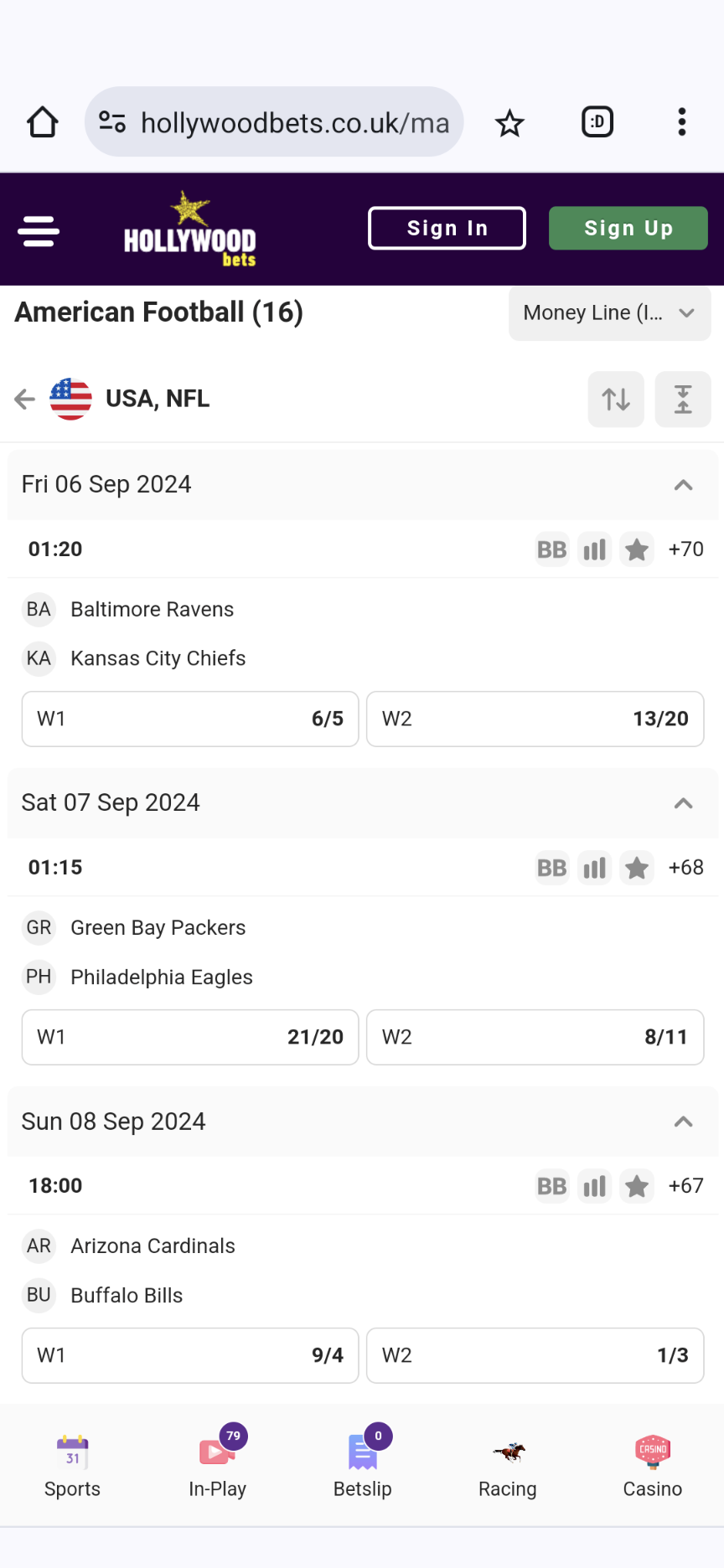Viewport: 724px width, 1568px height.
Task: Open the Money Line market dropdown
Action: 609,313
